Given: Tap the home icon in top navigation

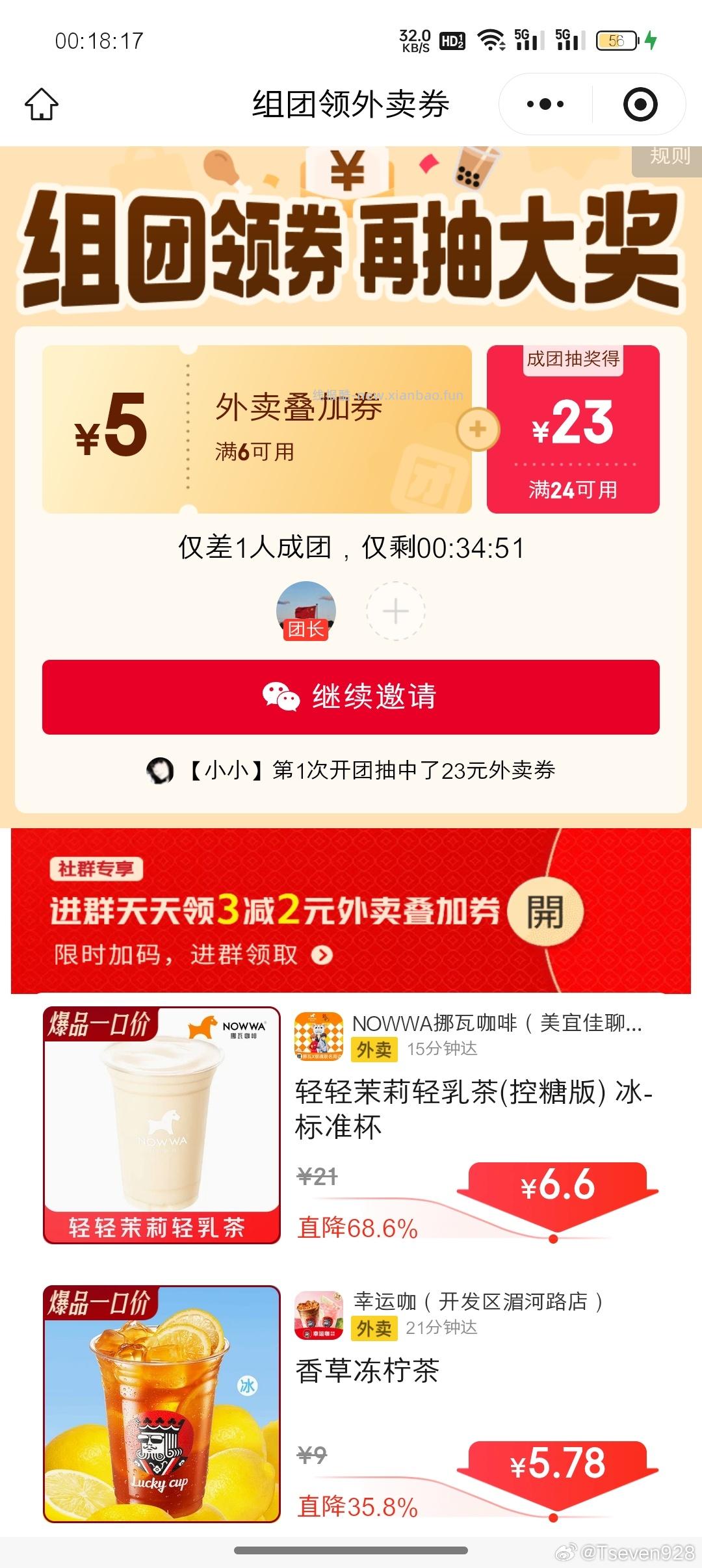Looking at the screenshot, I should tap(41, 104).
